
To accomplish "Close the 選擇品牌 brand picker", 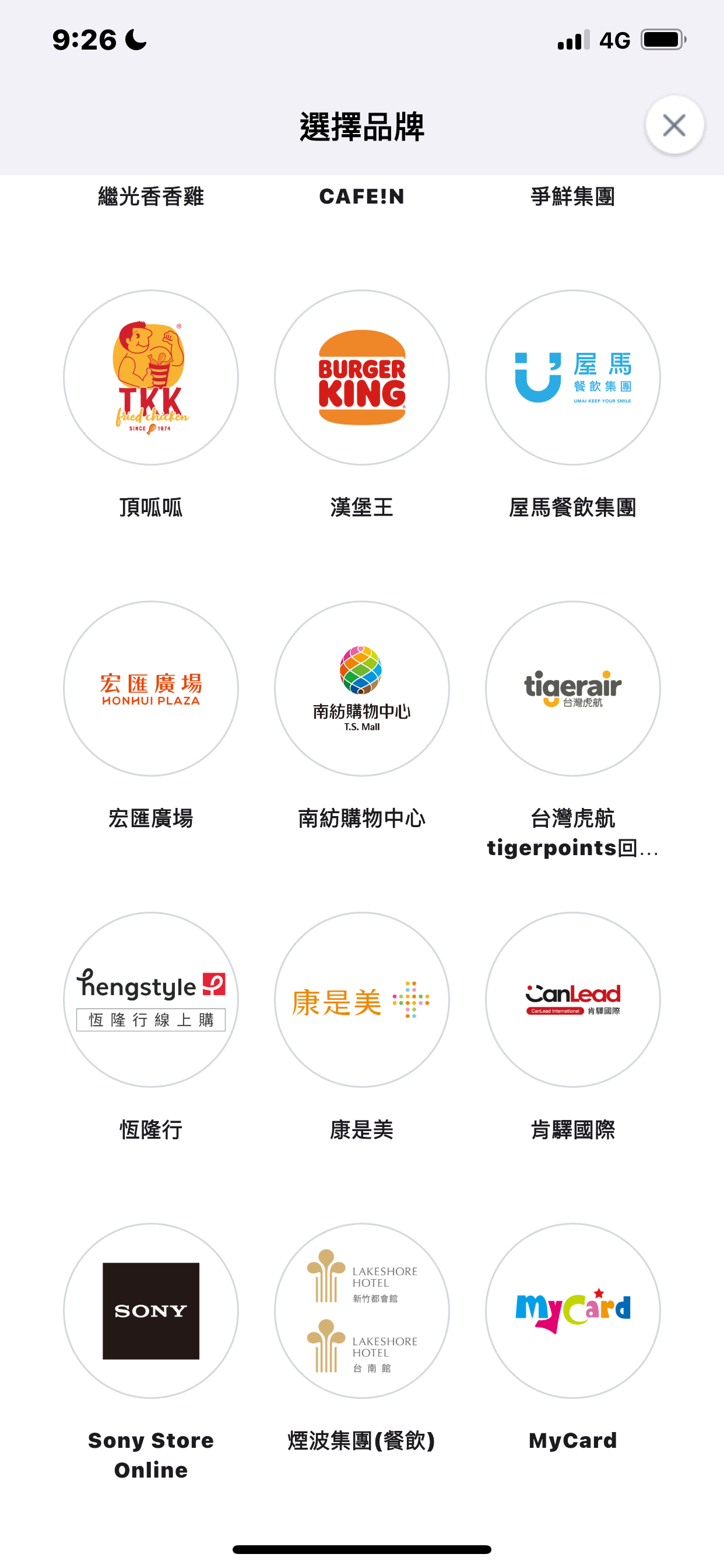I will click(674, 125).
